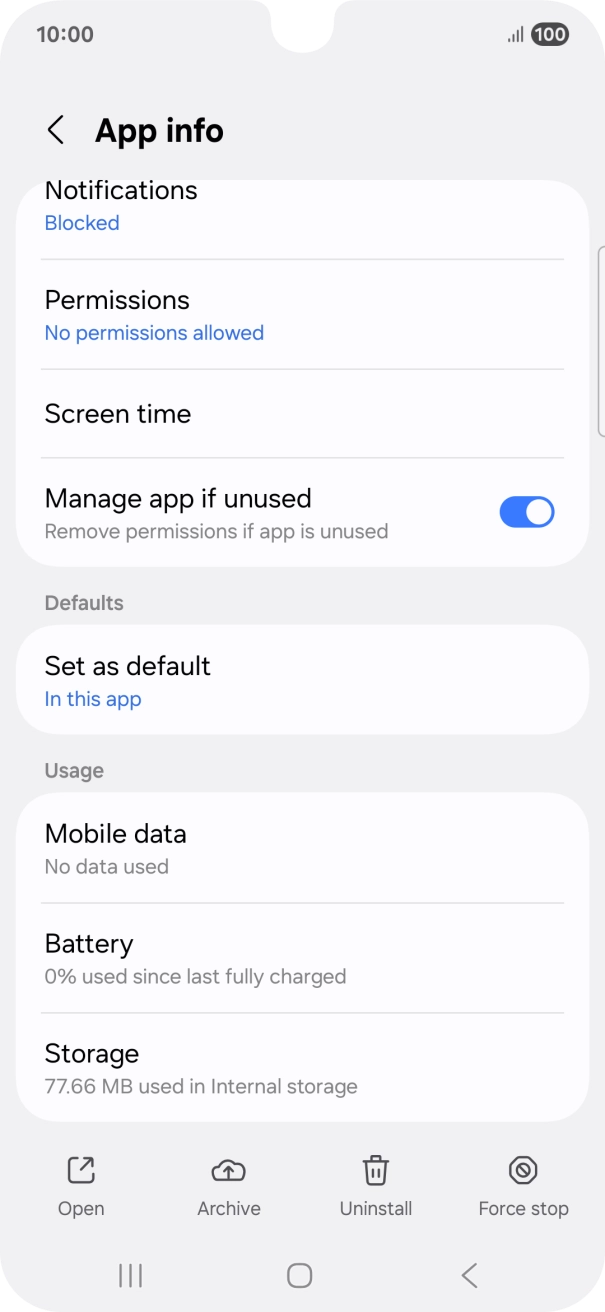Open Set as default settings

[x=302, y=680]
